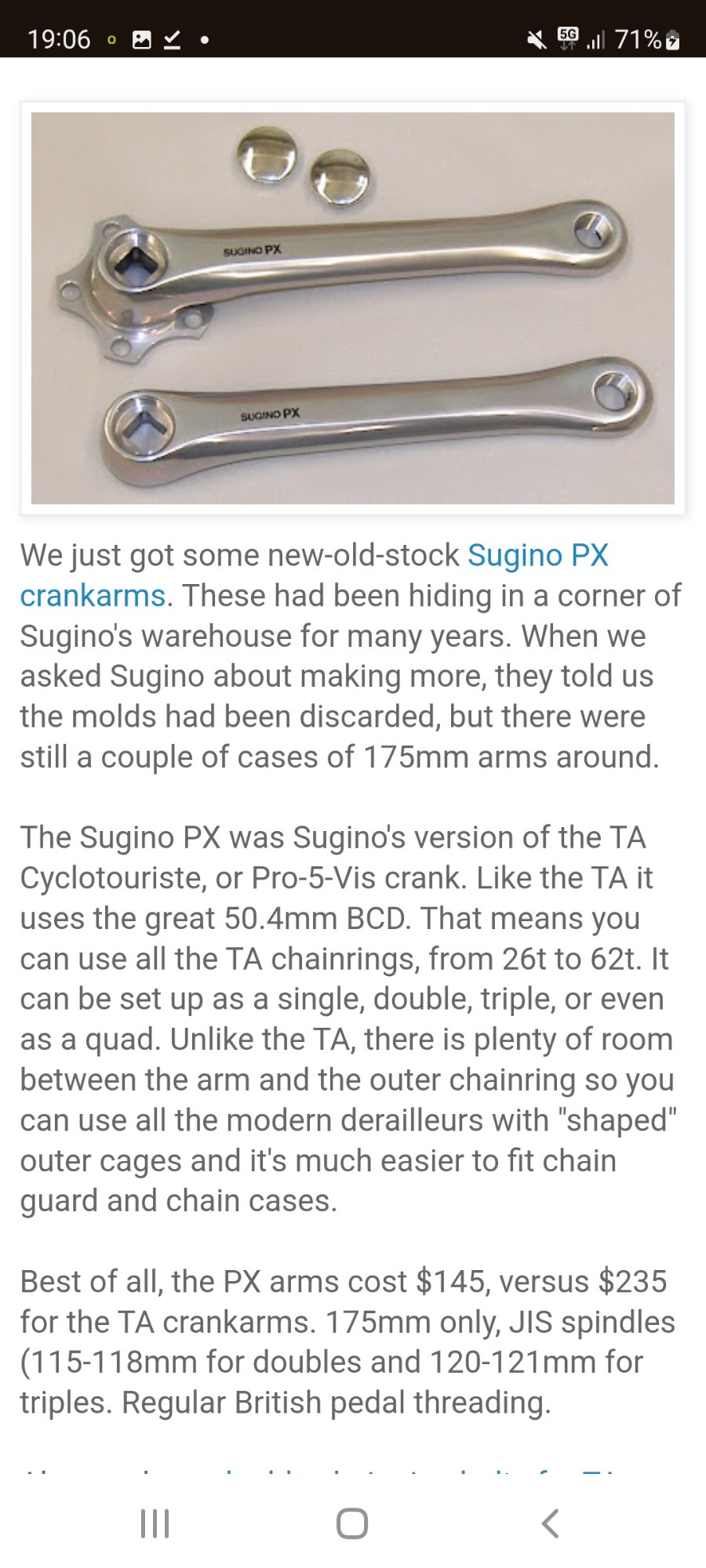
Task: Go back with the system back button
Action: point(551,1523)
